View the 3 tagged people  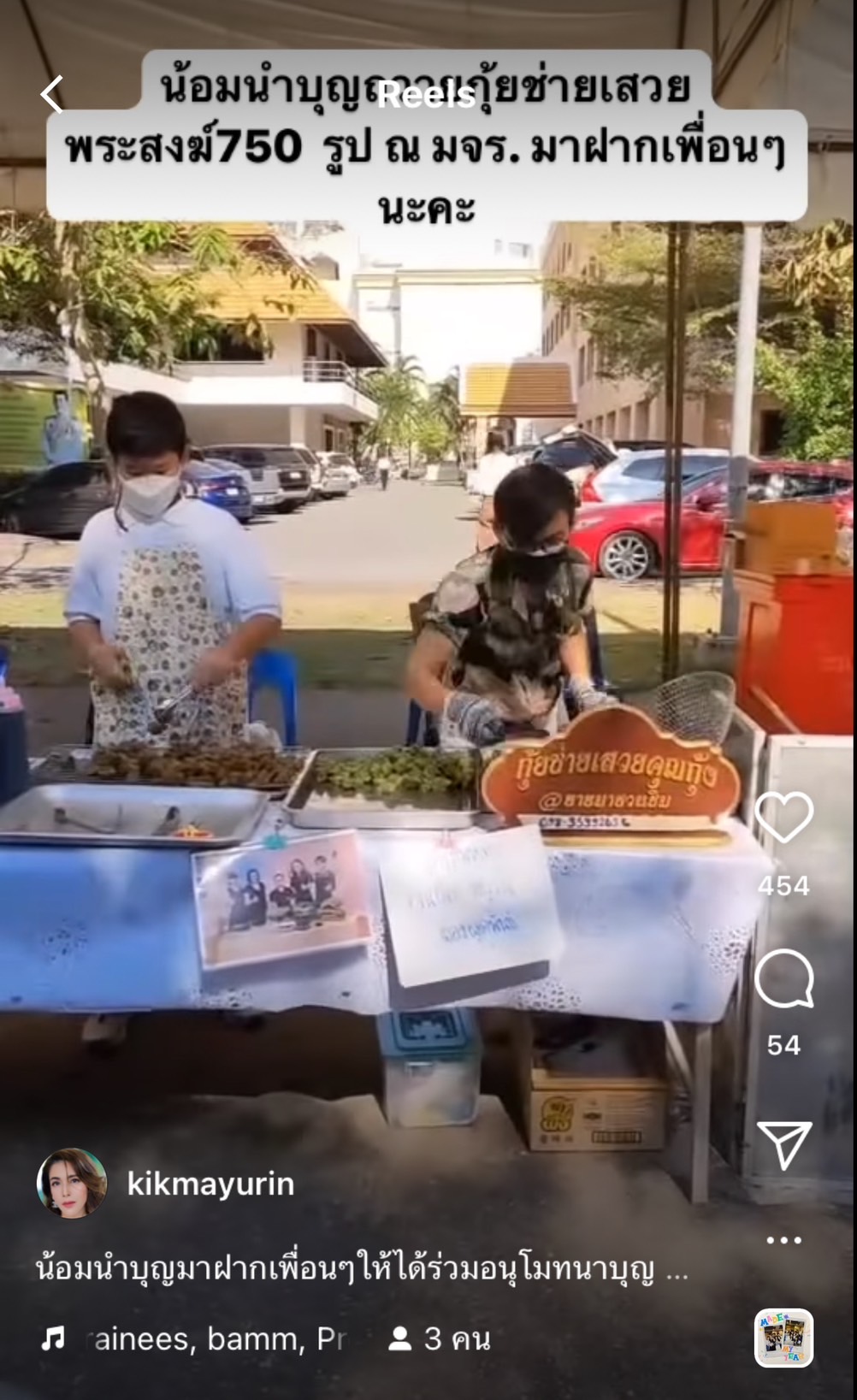(440, 1338)
